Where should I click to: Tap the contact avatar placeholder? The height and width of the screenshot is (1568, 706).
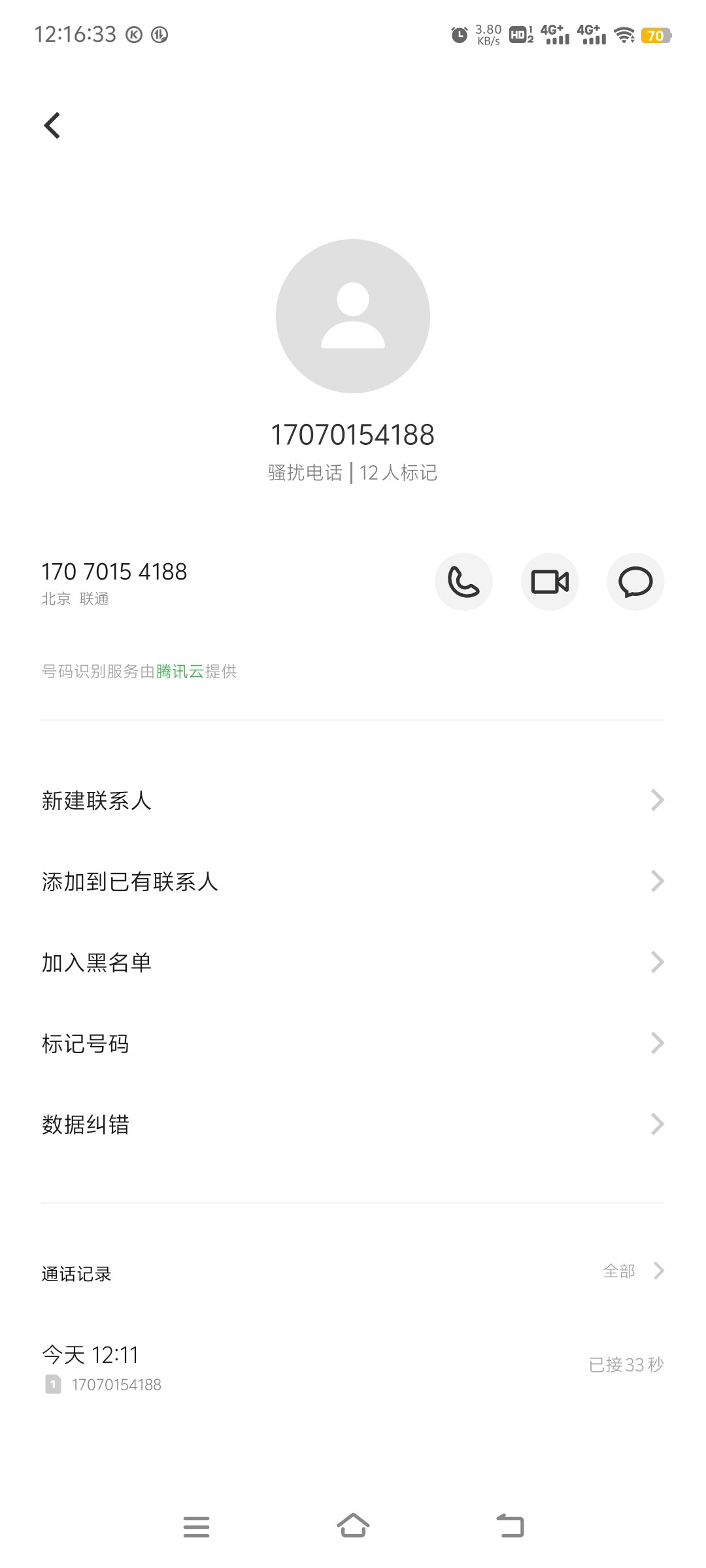[x=353, y=316]
